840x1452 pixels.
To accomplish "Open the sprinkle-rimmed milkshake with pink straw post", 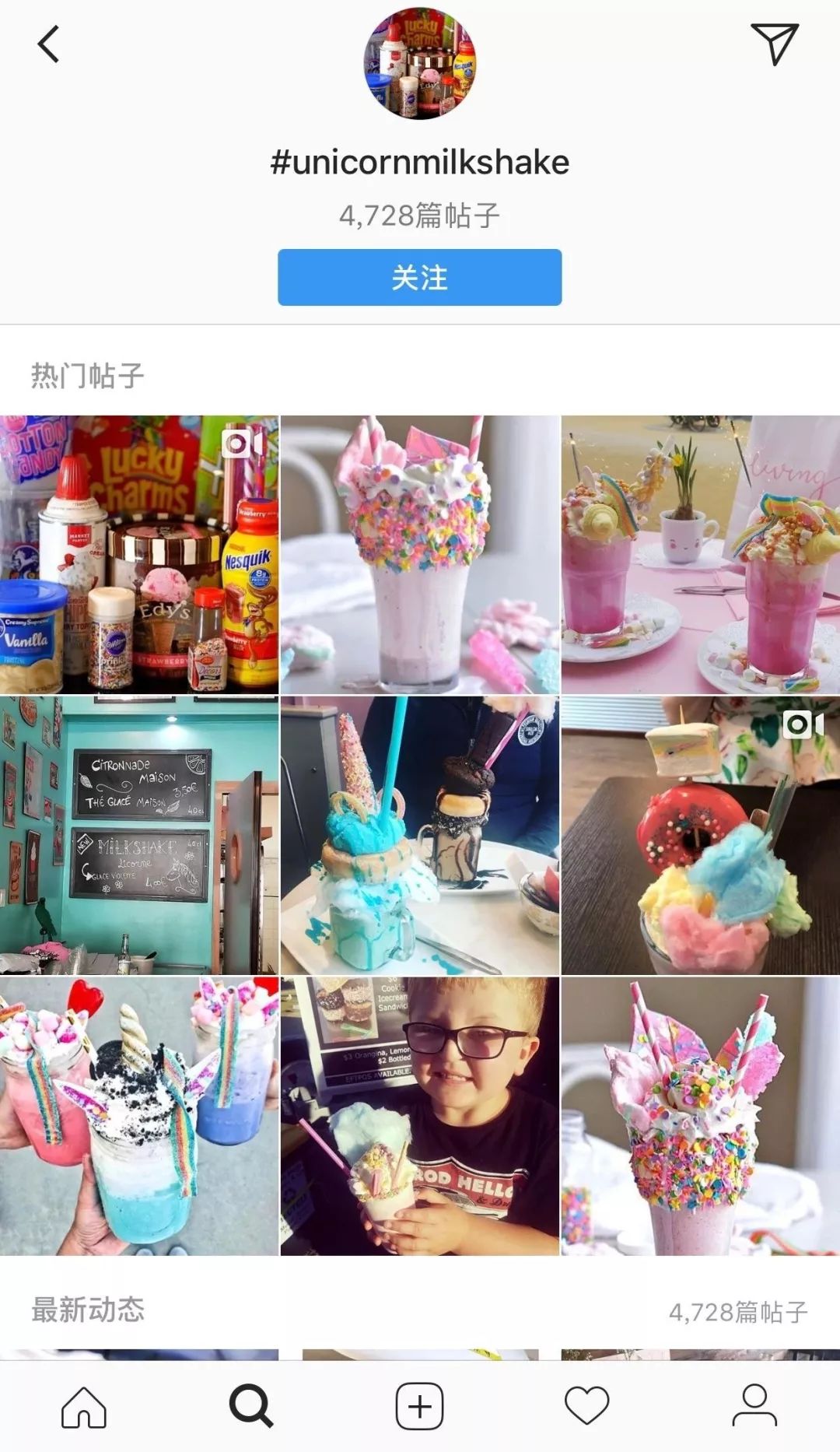I will [420, 555].
